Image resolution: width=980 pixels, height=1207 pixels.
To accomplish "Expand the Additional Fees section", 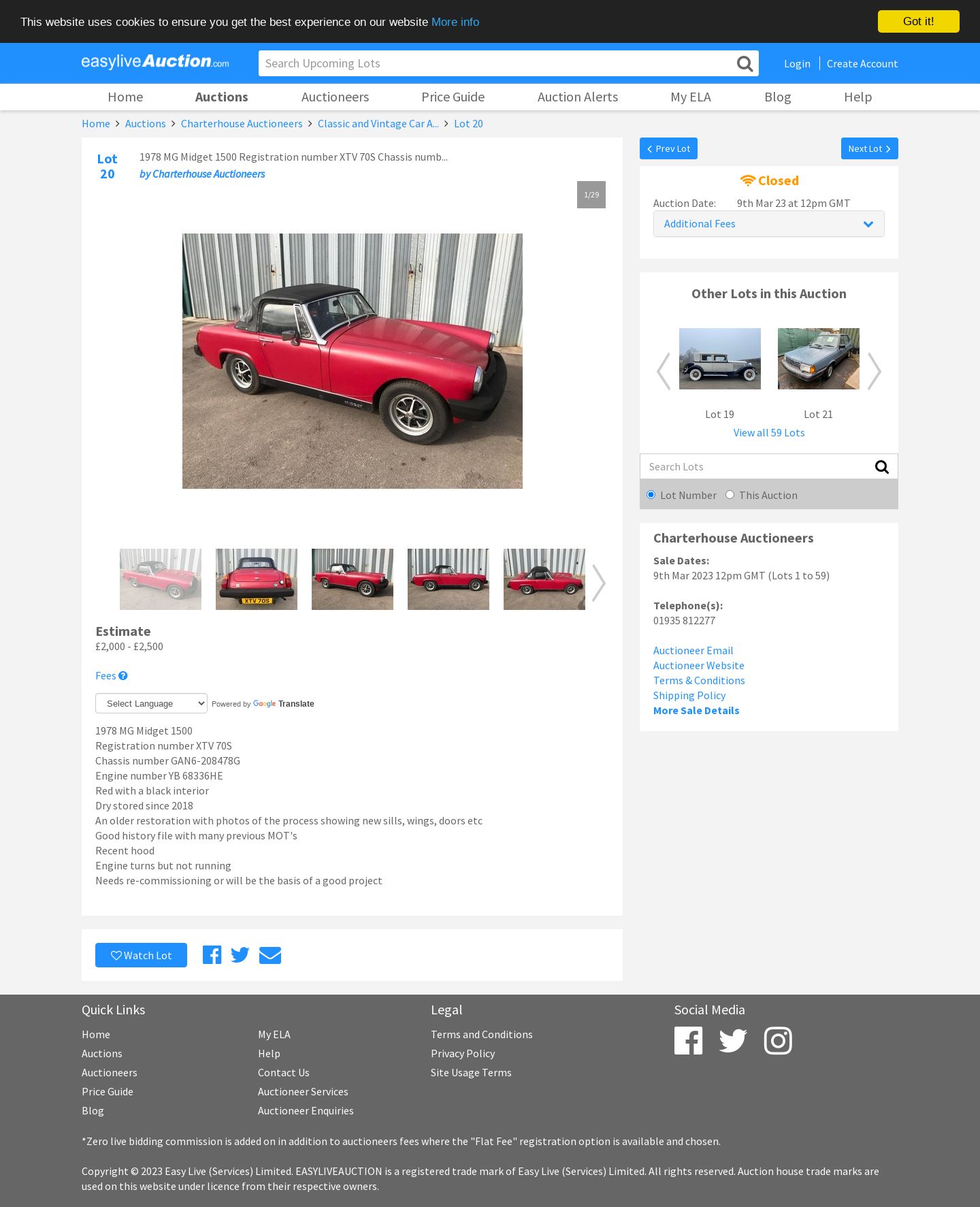I will point(768,224).
